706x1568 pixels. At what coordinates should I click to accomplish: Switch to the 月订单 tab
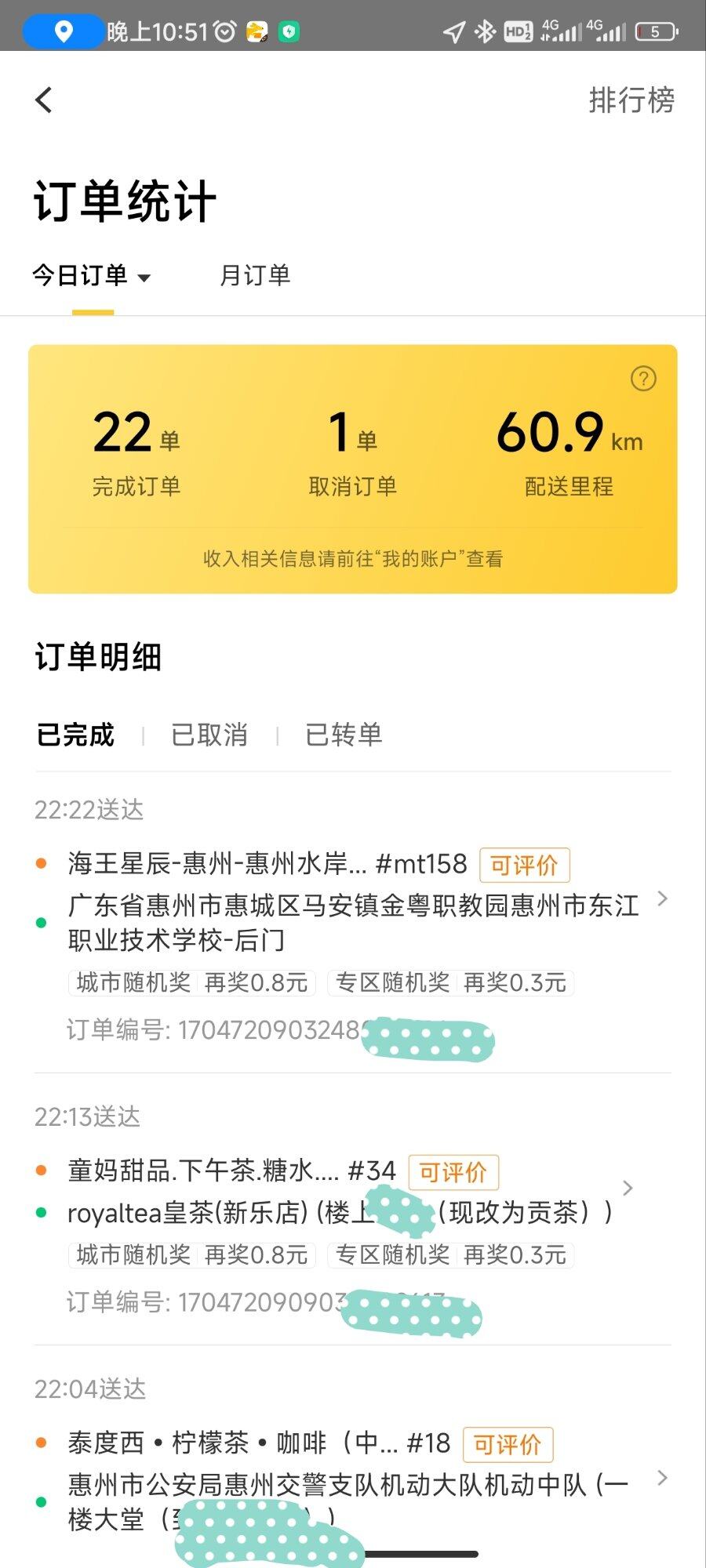tap(255, 276)
